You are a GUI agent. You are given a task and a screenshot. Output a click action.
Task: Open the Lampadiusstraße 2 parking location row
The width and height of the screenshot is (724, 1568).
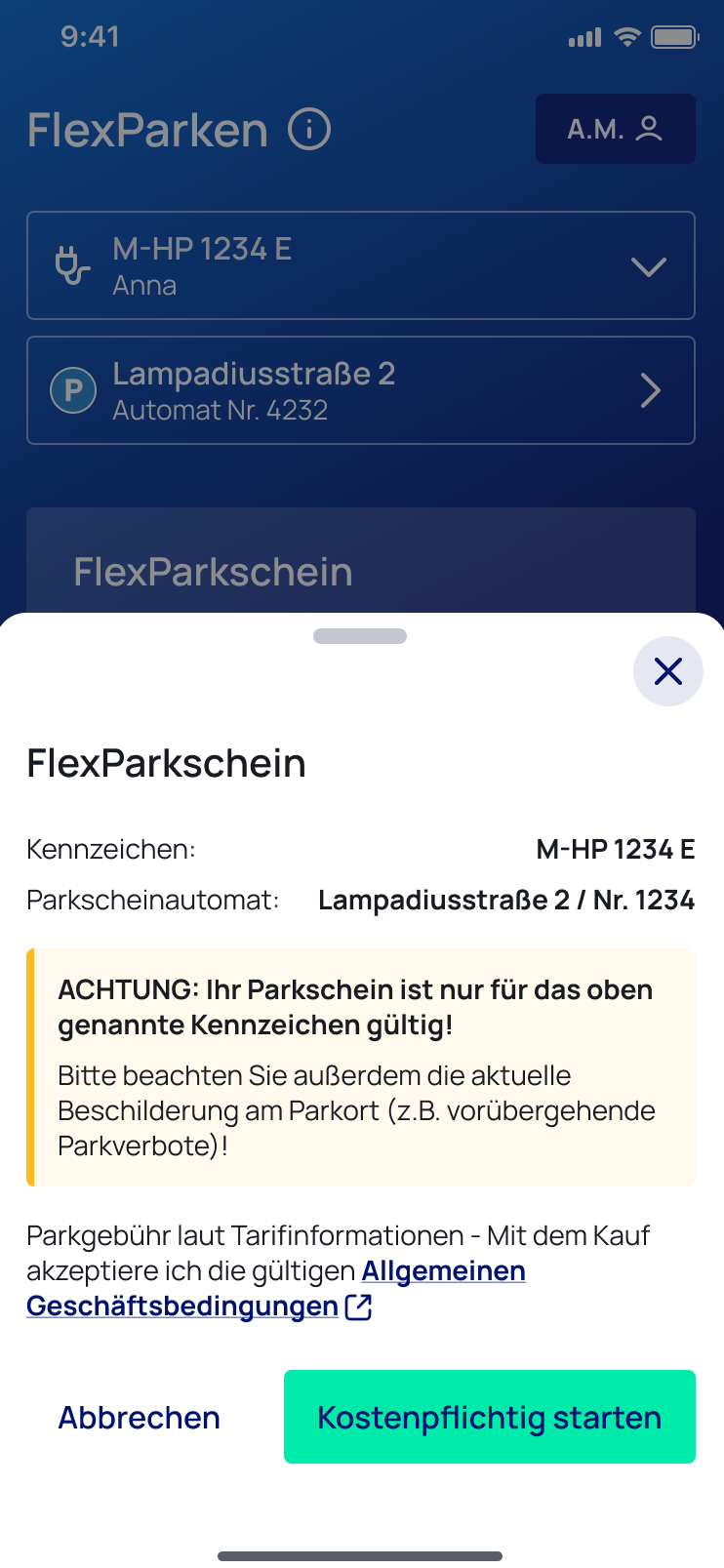[x=360, y=390]
